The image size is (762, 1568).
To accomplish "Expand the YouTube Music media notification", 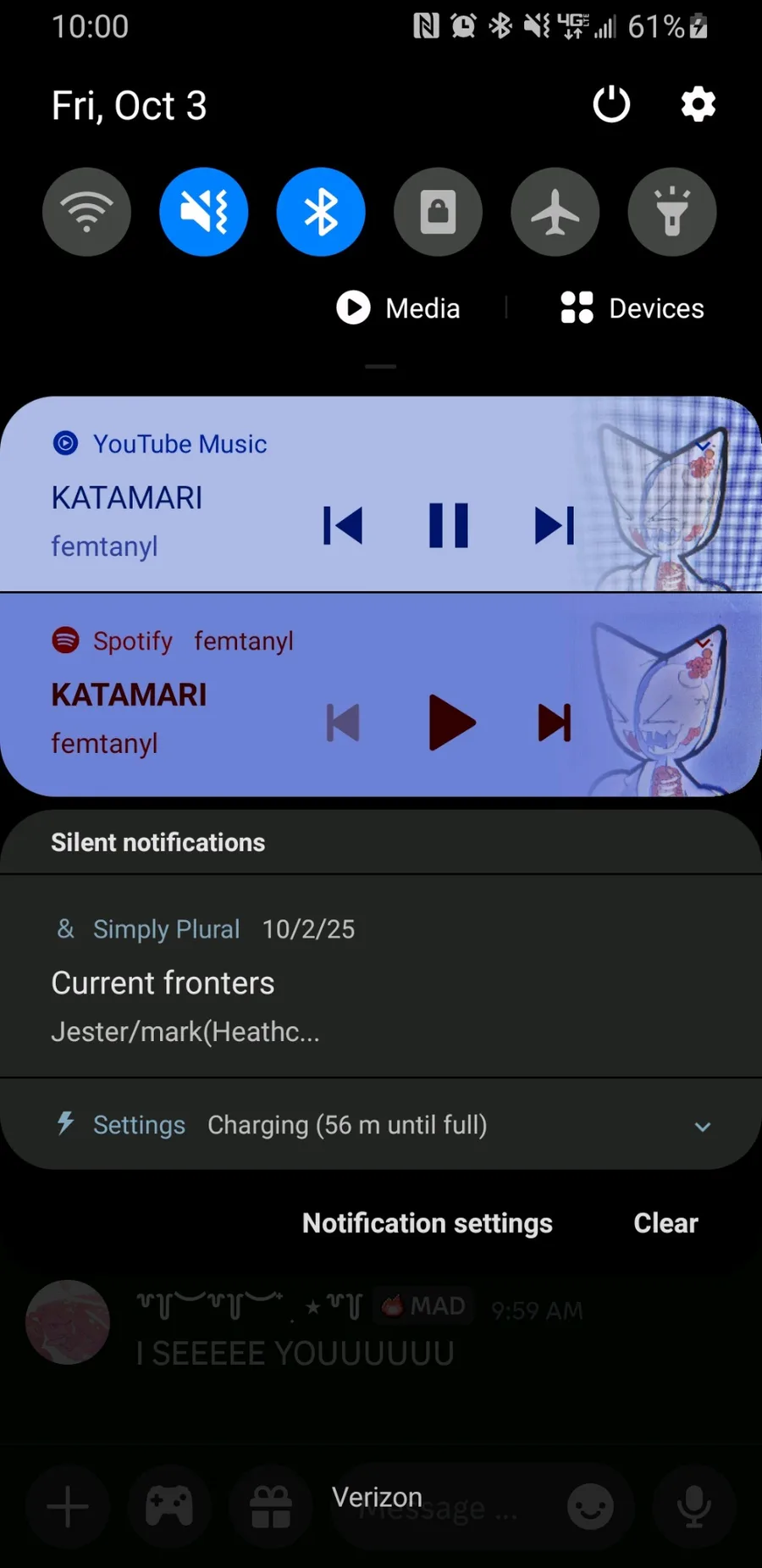I will (703, 446).
